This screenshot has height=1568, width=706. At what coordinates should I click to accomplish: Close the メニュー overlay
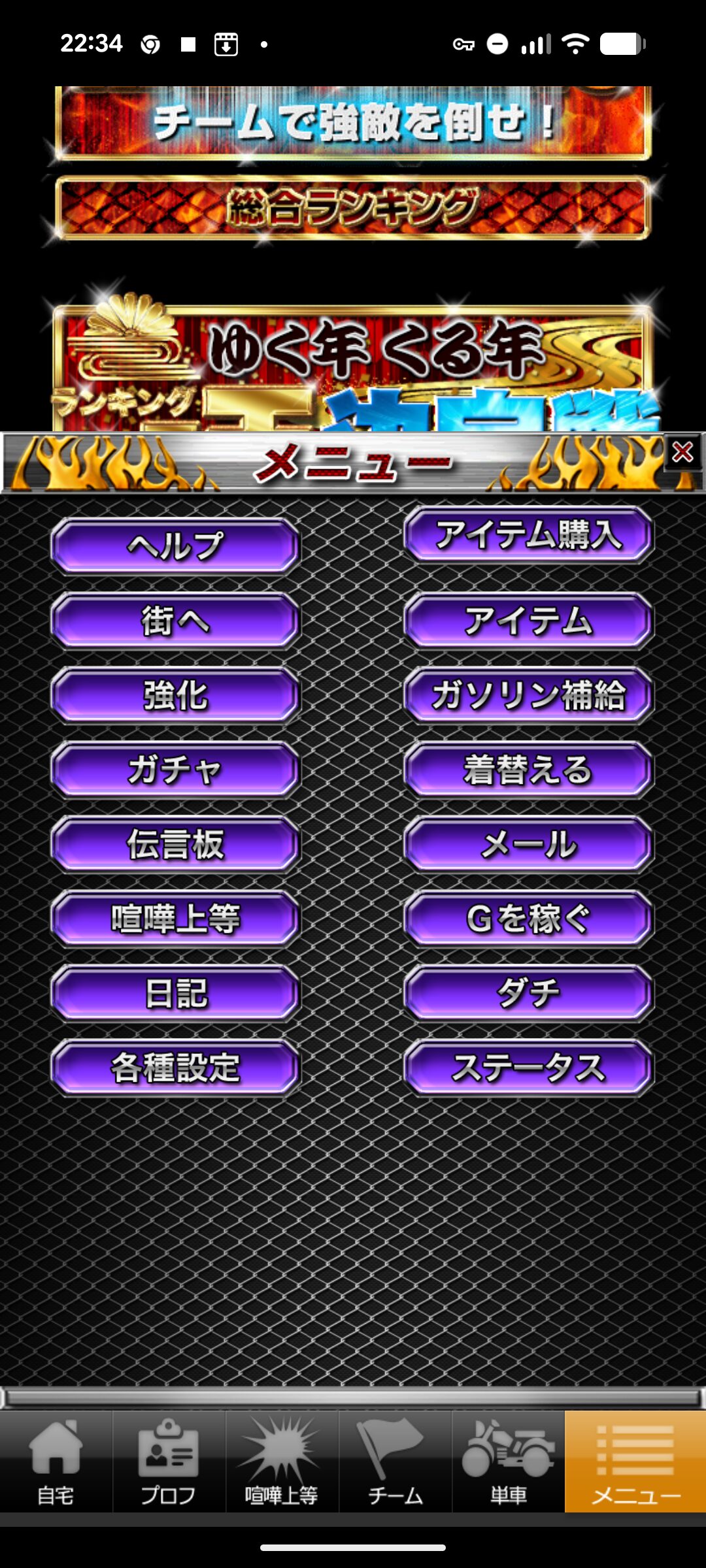pyautogui.click(x=682, y=452)
